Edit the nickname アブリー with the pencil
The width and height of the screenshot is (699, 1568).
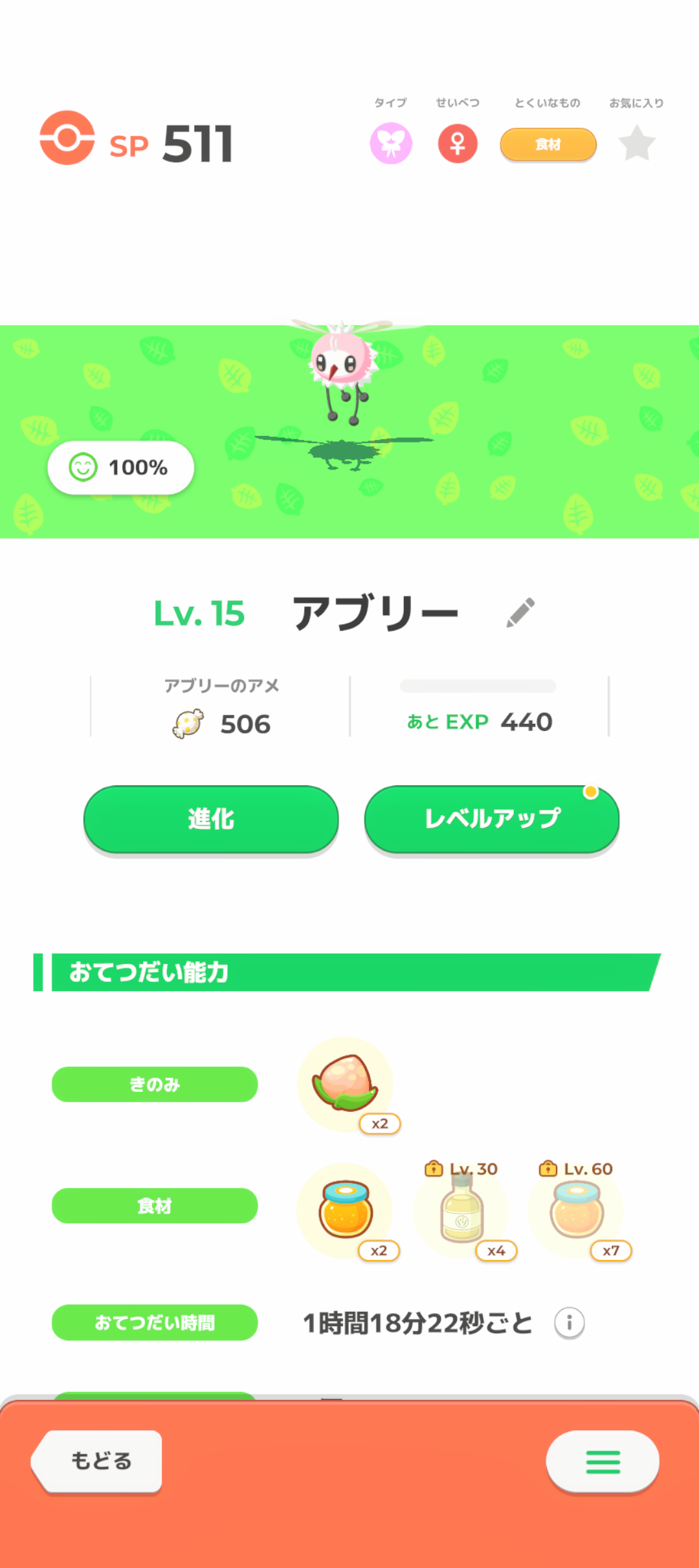(520, 613)
